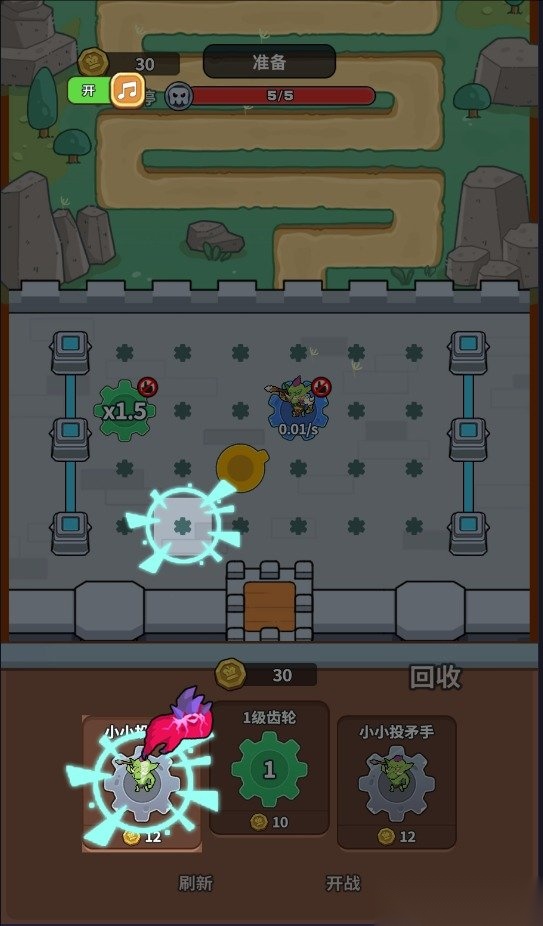Tap the green x1.5 gear on the board
Image resolution: width=543 pixels, height=926 pixels.
point(125,410)
